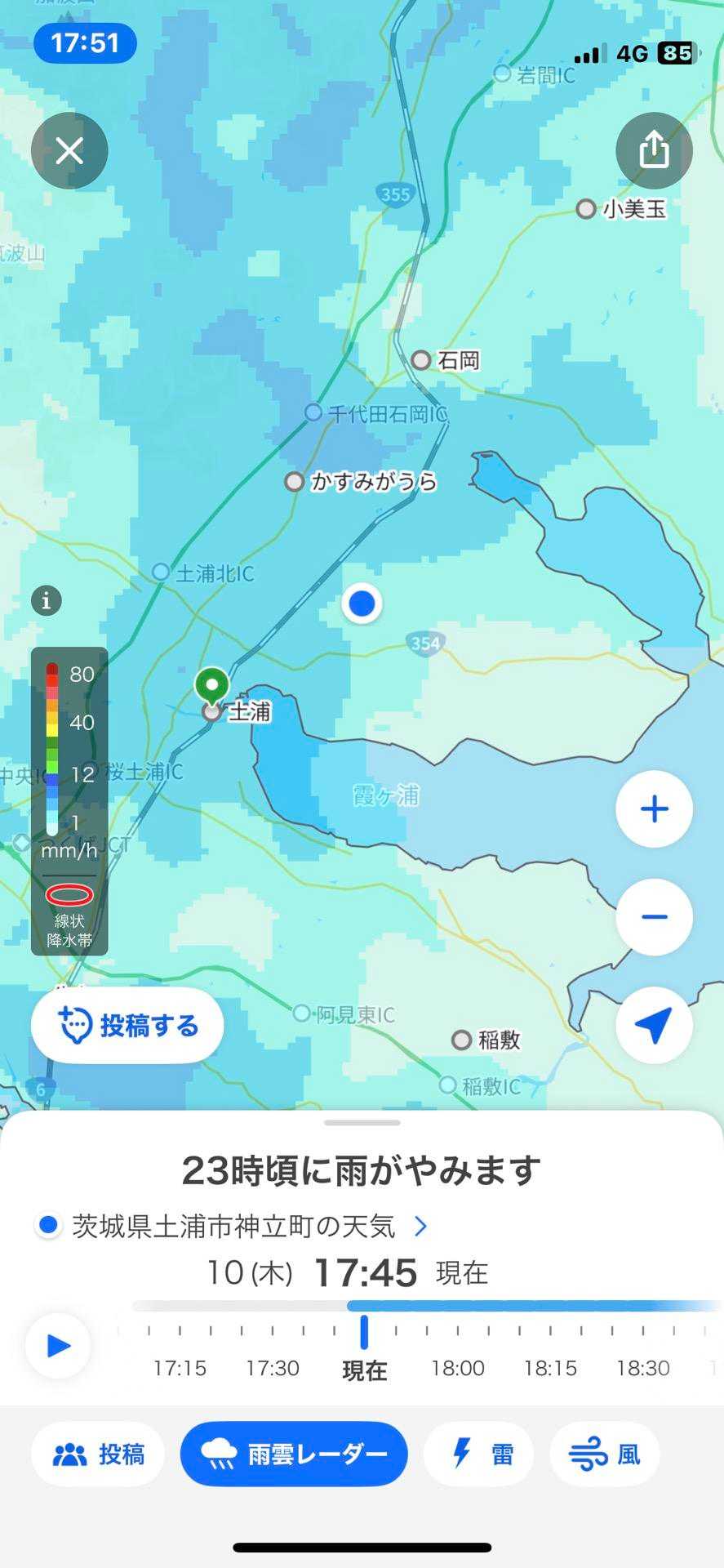Switch to the 雷 lightning tab
This screenshot has width=724, height=1568.
click(x=479, y=1454)
